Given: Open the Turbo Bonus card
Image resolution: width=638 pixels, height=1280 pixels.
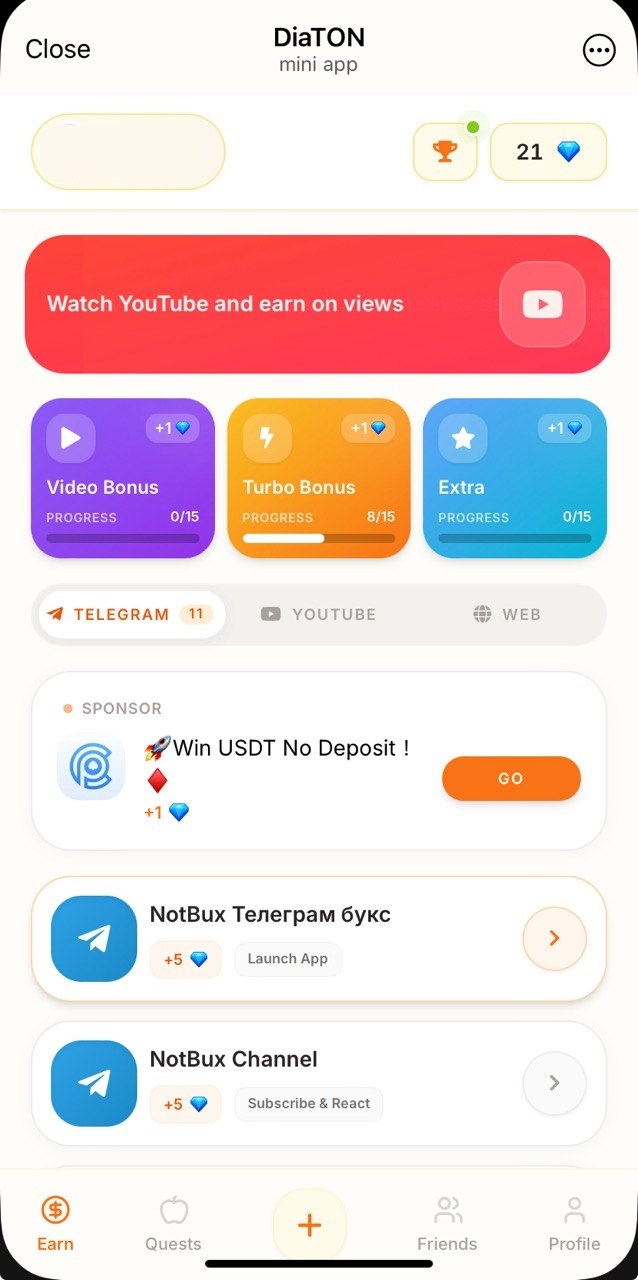Looking at the screenshot, I should click(319, 478).
